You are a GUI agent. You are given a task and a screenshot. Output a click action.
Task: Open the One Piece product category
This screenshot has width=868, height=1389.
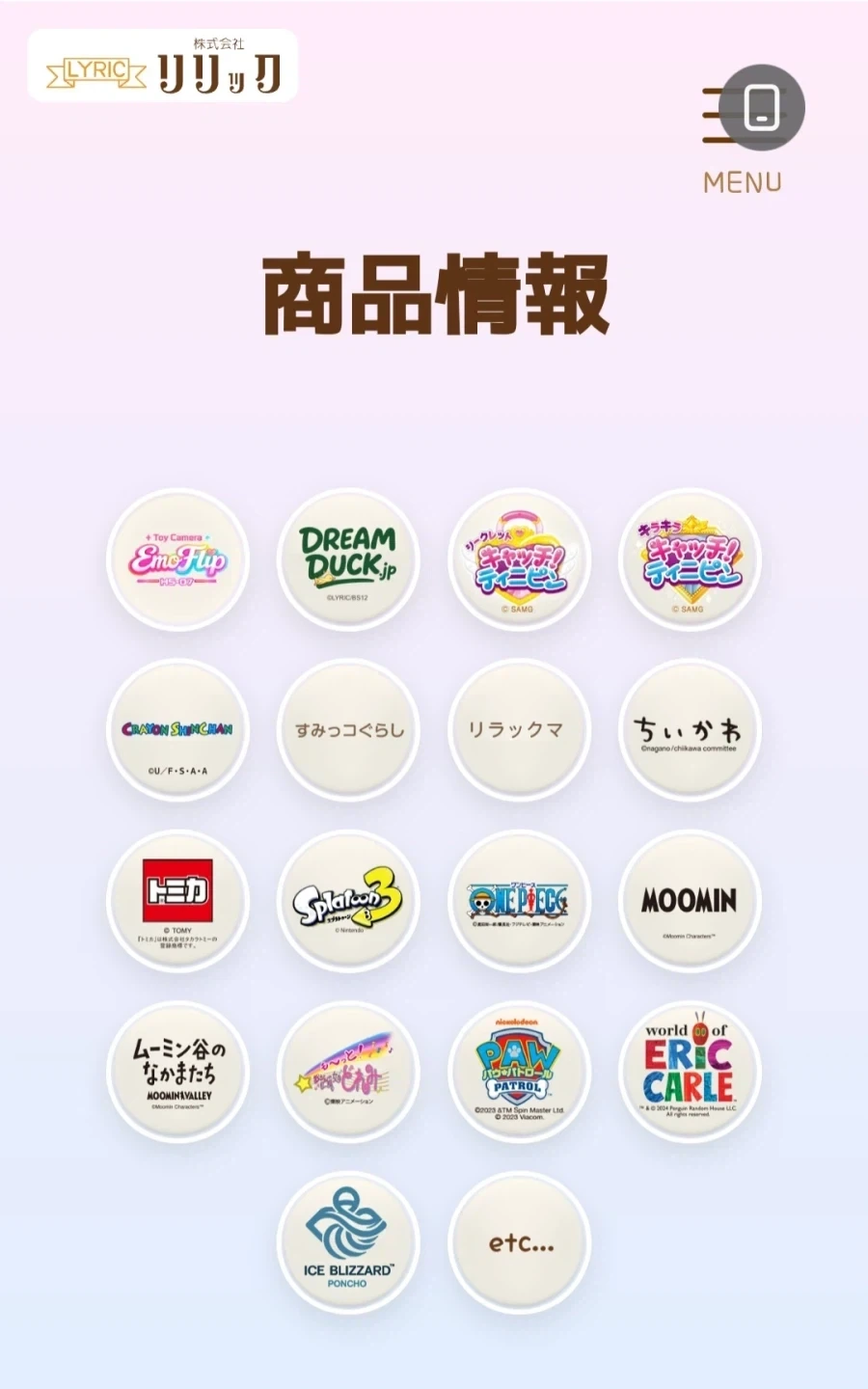coord(520,901)
